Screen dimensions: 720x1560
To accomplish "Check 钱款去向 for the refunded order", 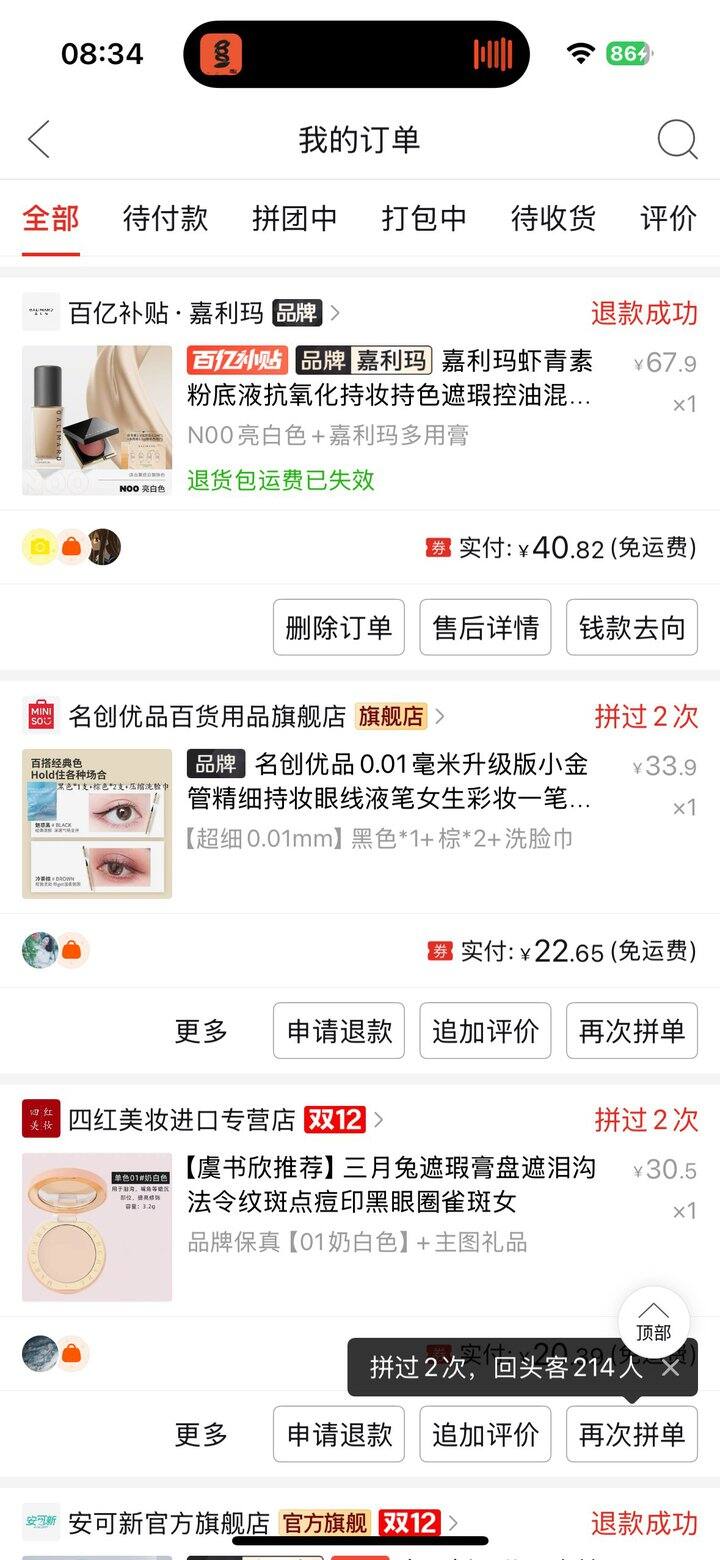I will tap(632, 628).
